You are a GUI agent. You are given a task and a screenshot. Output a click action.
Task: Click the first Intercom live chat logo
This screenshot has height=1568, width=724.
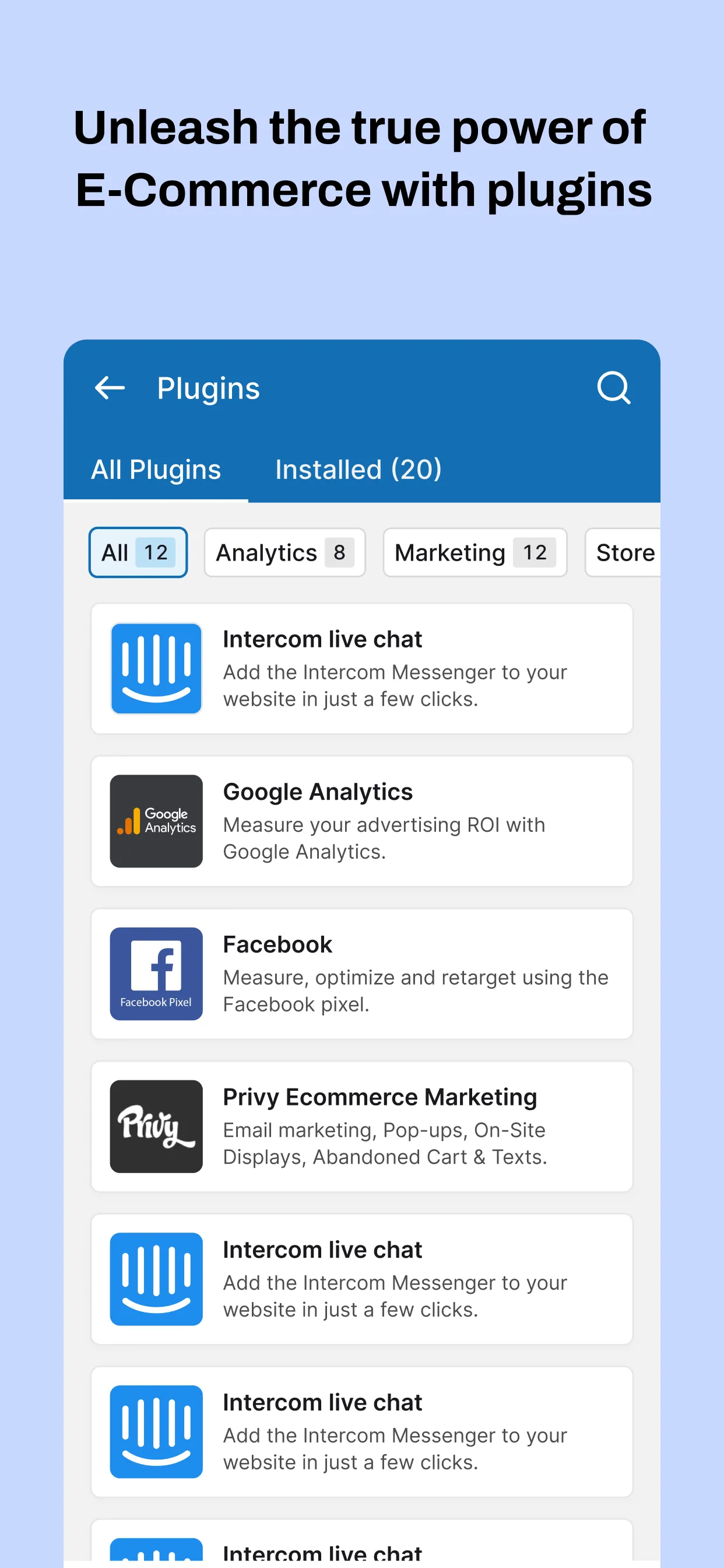[x=156, y=668]
